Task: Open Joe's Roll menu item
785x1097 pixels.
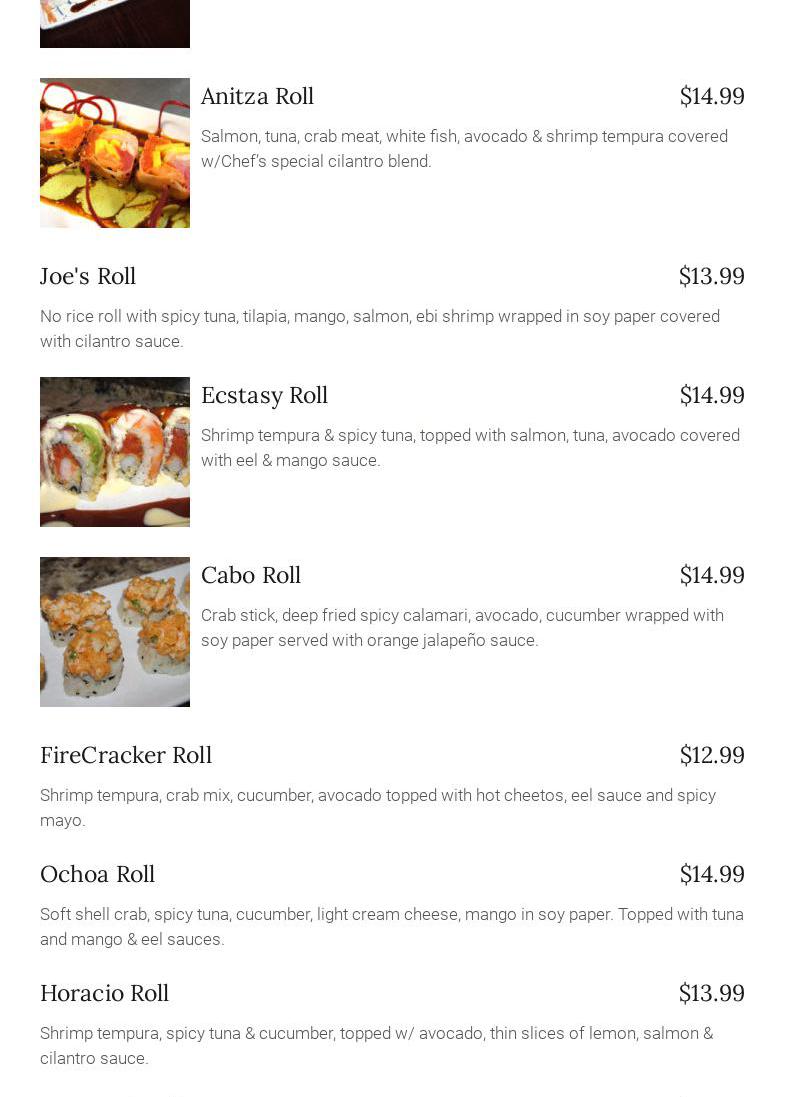Action: (88, 276)
